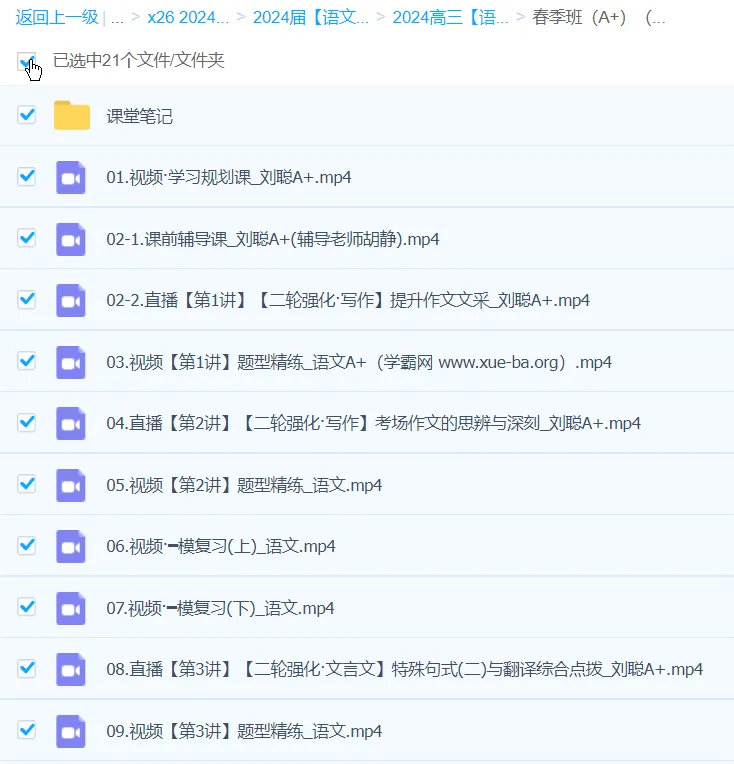Open the x26 2024 breadcrumb folder
The height and width of the screenshot is (764, 734).
point(188,18)
